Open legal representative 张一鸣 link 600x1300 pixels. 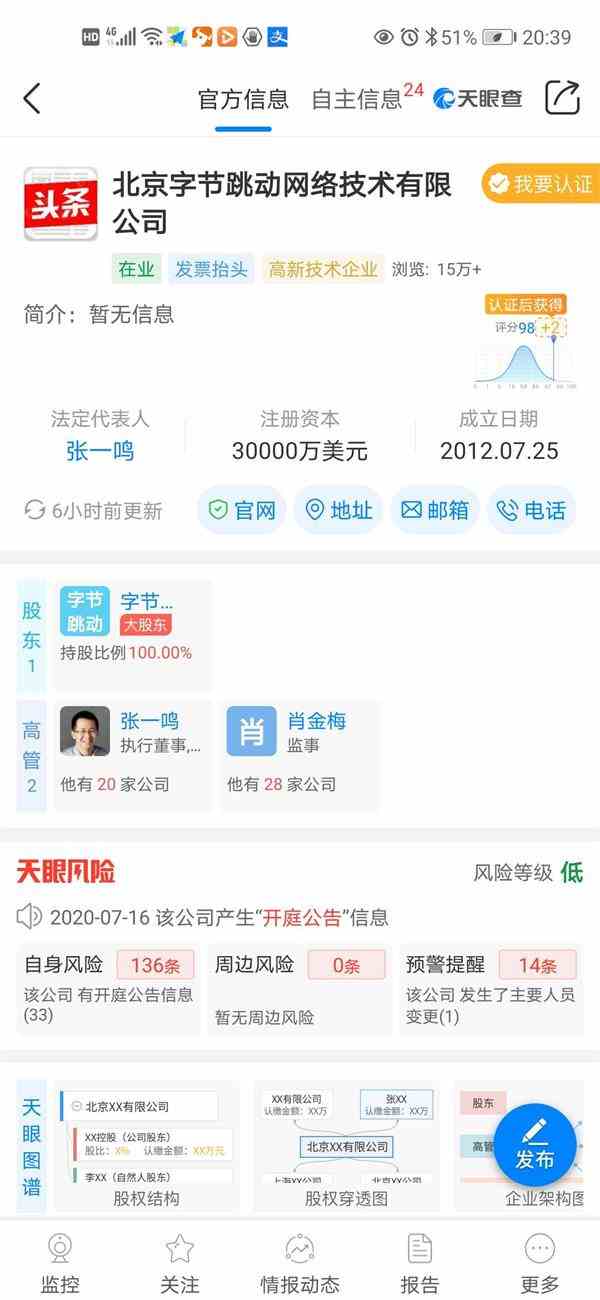pos(100,451)
